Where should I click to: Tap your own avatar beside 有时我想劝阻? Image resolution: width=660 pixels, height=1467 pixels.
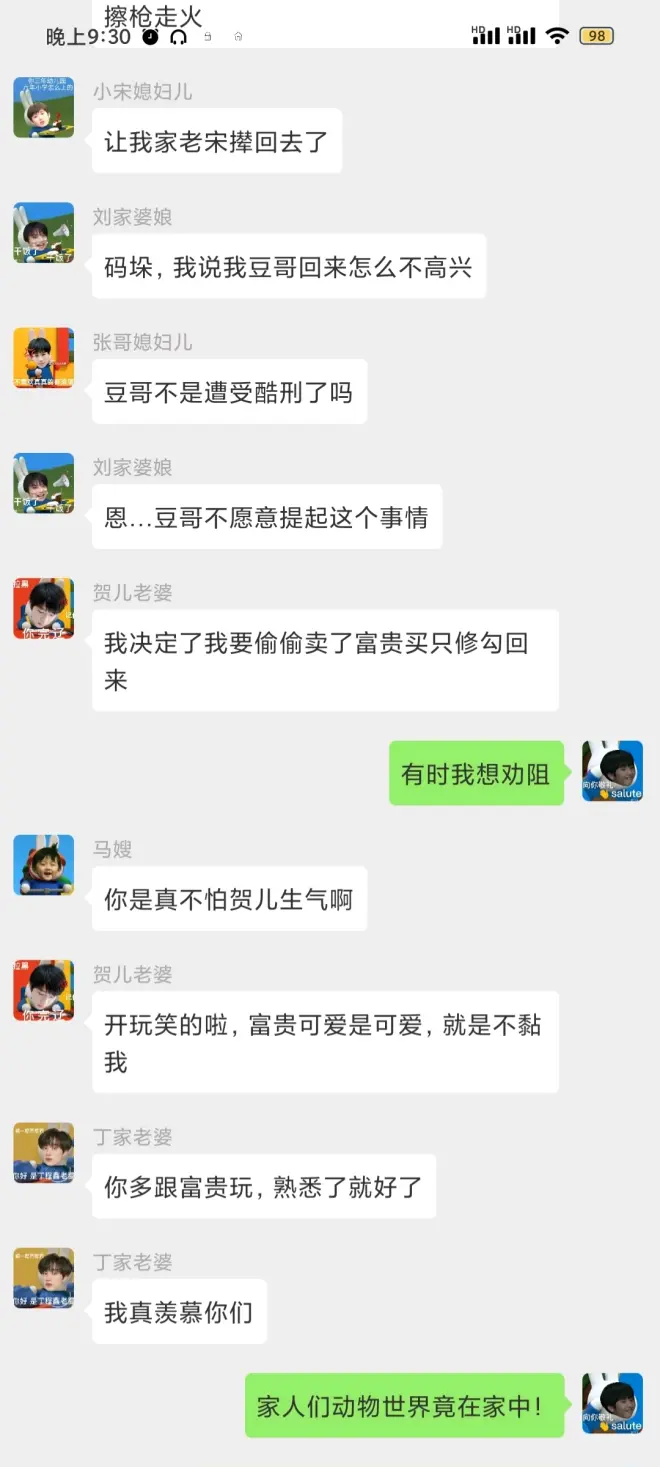(612, 772)
